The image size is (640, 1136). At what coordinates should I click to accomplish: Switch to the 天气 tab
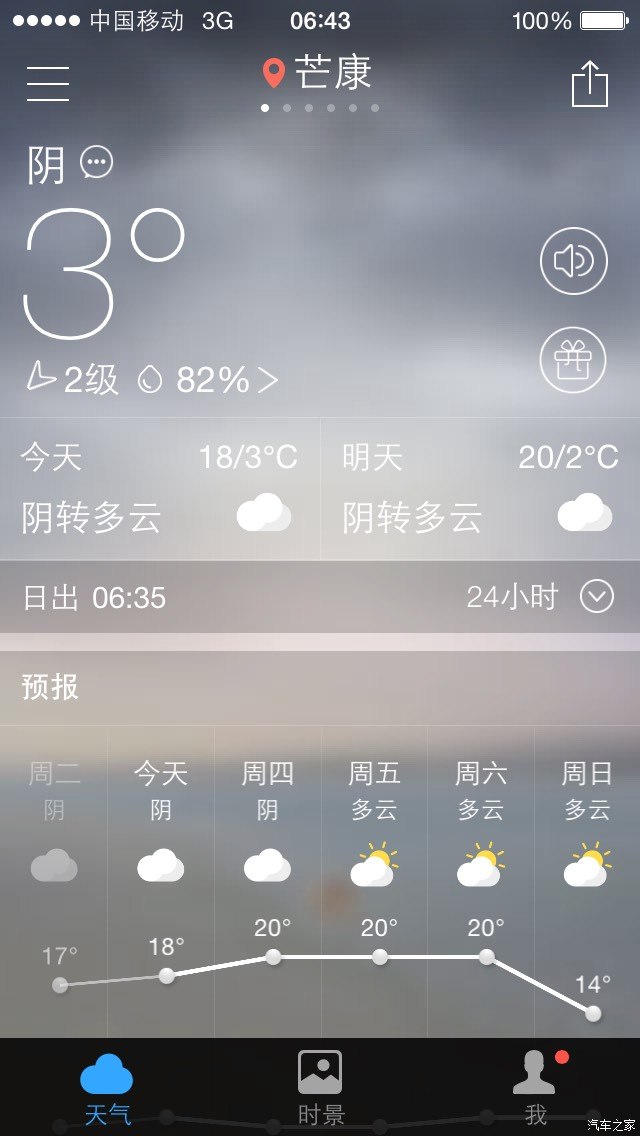click(107, 1088)
